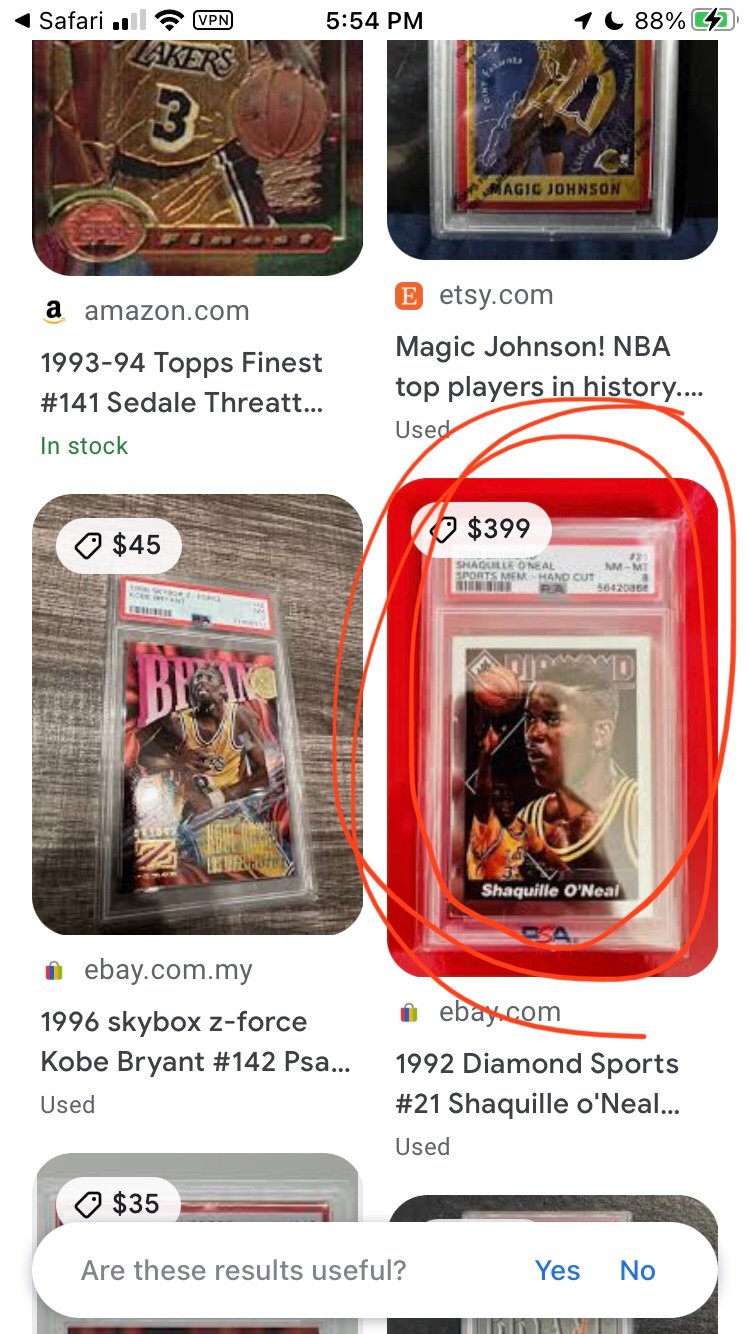Answer No to results being useful
The height and width of the screenshot is (1334, 750).
point(637,1270)
